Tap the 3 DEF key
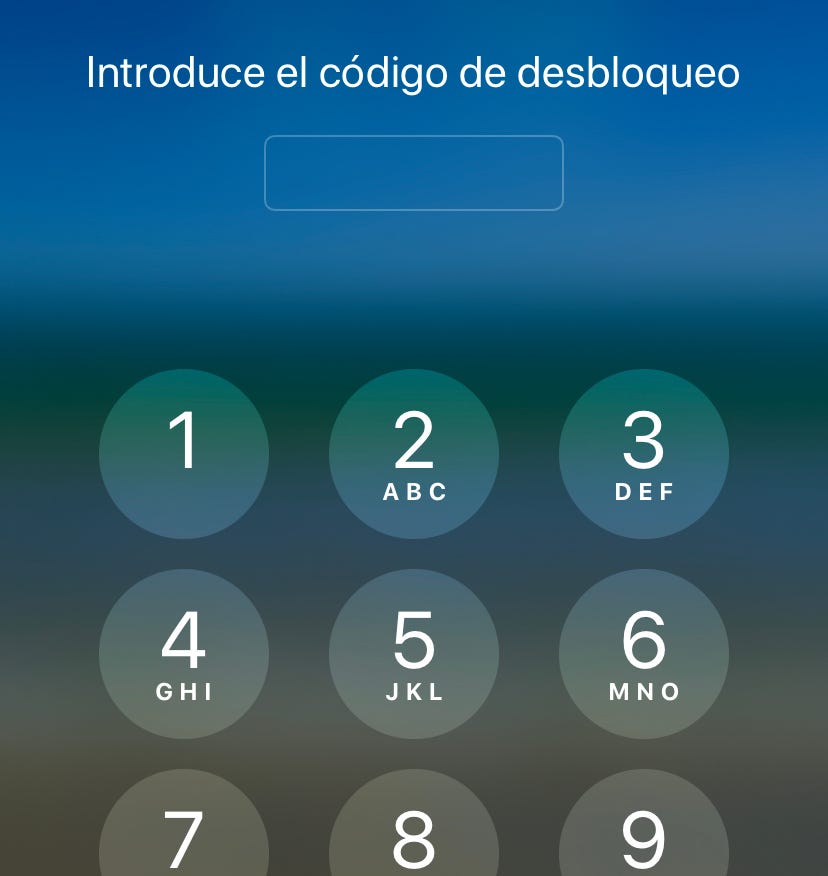Viewport: 828px width, 876px height. click(x=643, y=454)
